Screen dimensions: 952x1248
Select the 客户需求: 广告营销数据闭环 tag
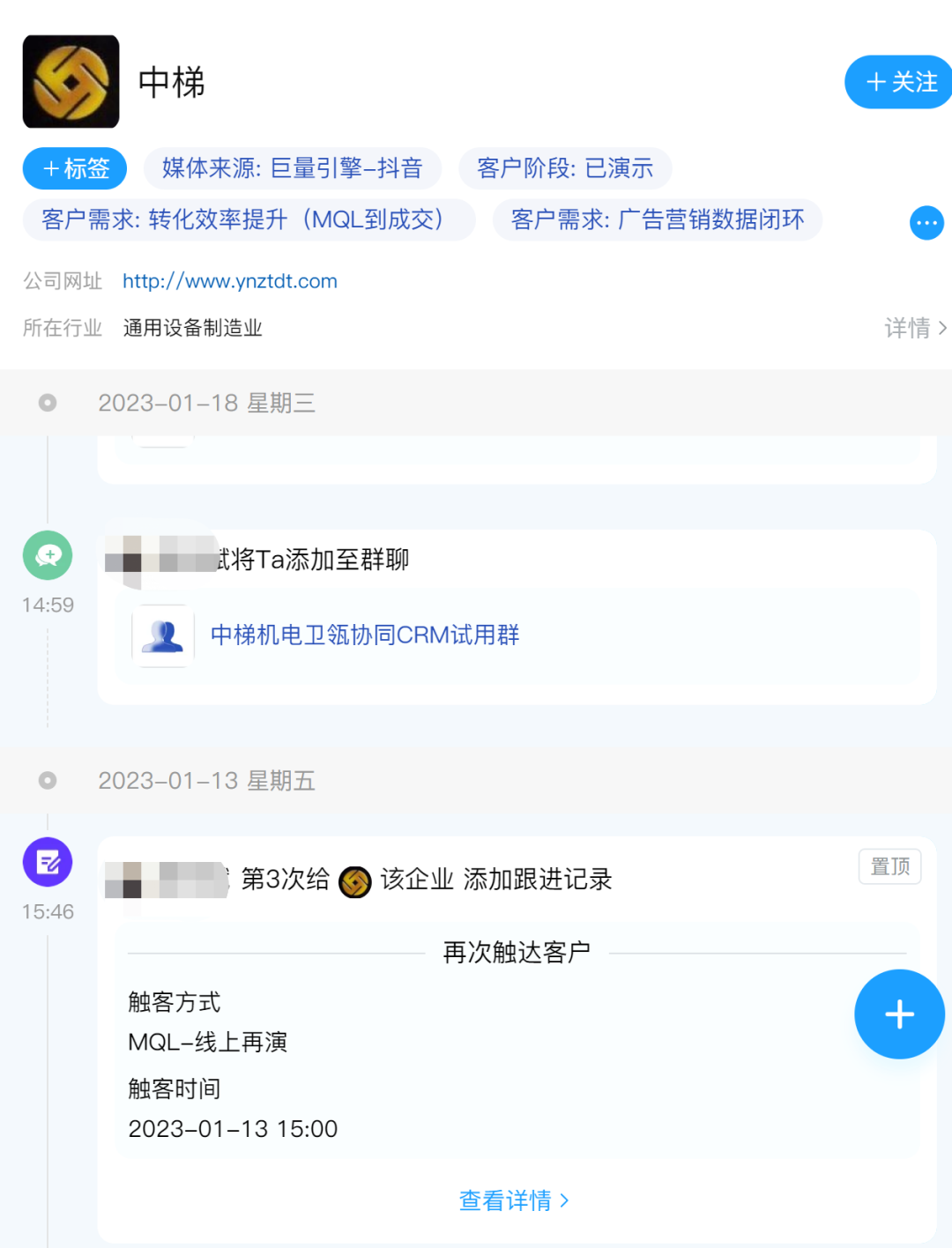click(x=658, y=219)
